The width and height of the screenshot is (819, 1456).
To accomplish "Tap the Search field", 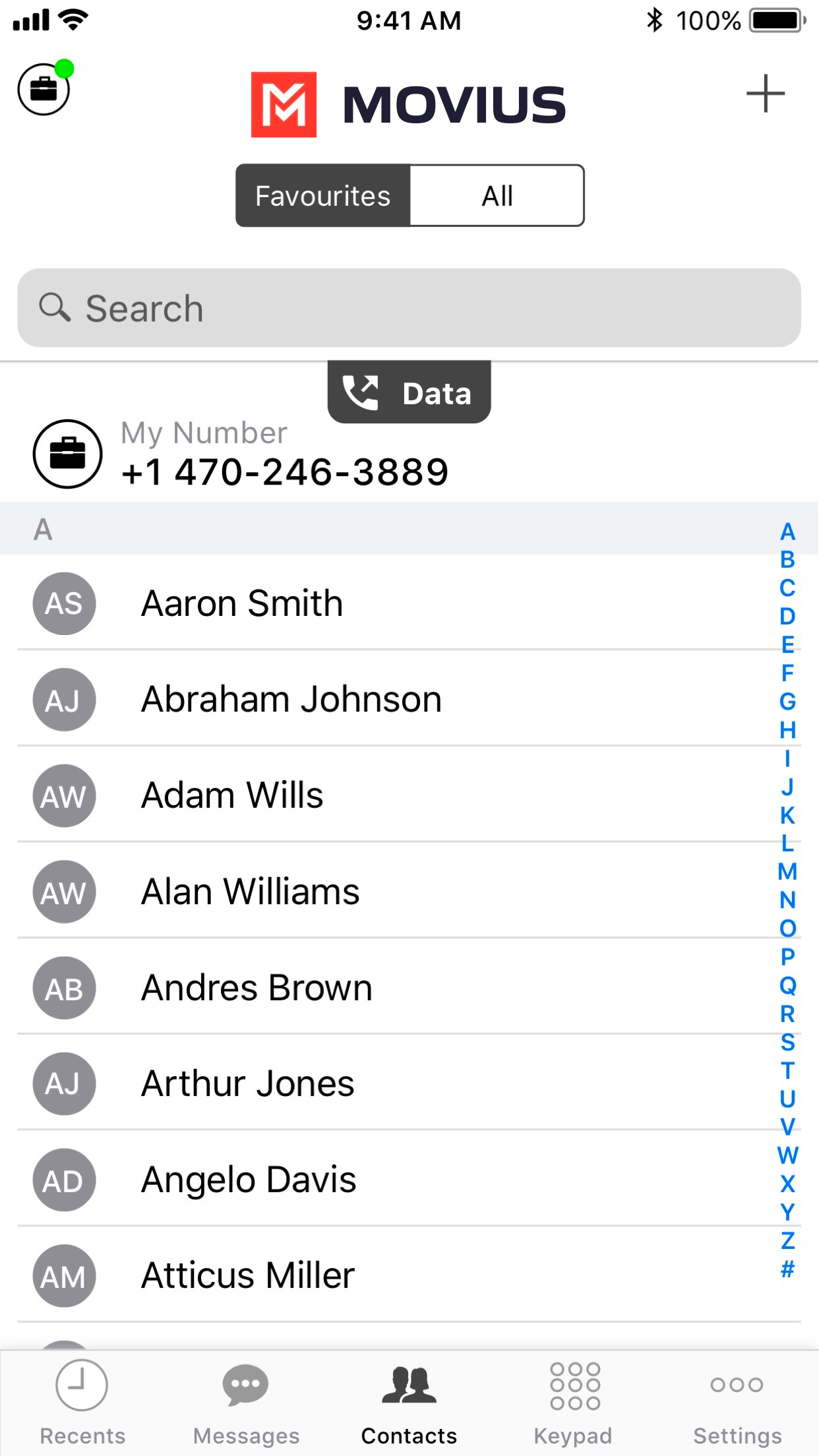I will (x=409, y=308).
